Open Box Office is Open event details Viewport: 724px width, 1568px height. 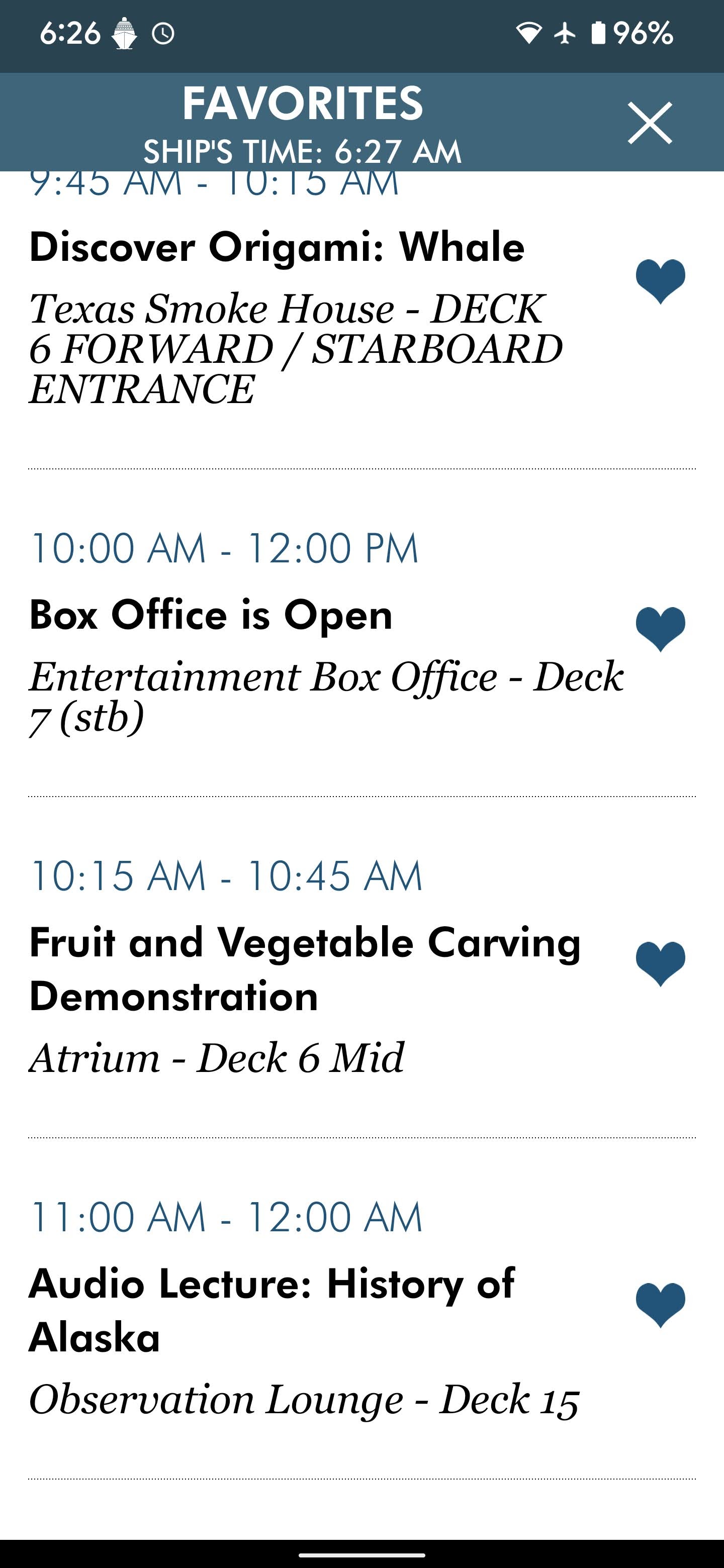pyautogui.click(x=211, y=616)
